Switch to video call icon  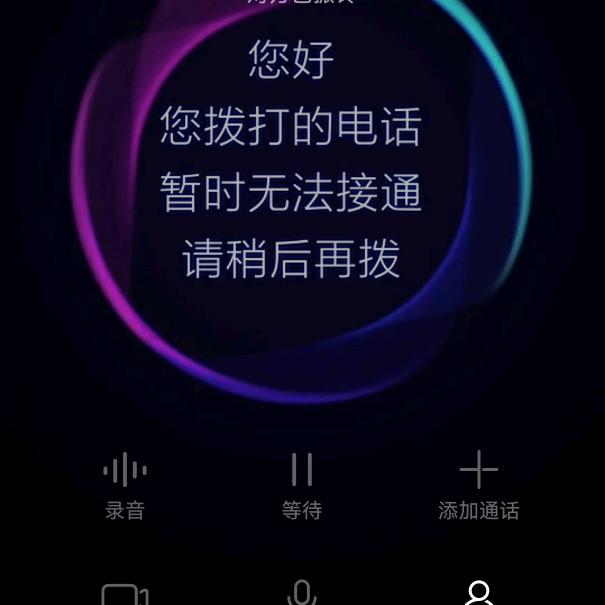click(125, 595)
